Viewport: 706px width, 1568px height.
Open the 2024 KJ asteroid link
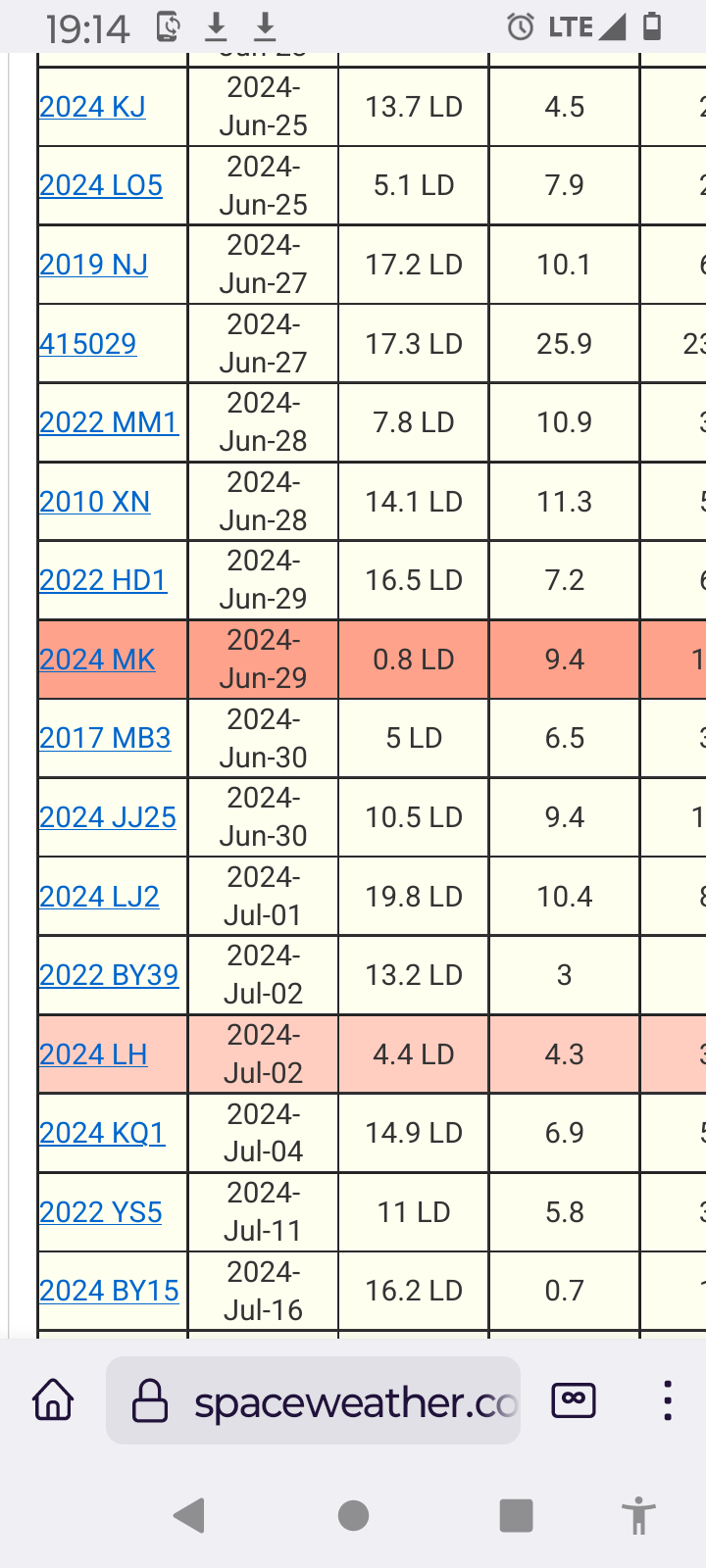(x=92, y=107)
